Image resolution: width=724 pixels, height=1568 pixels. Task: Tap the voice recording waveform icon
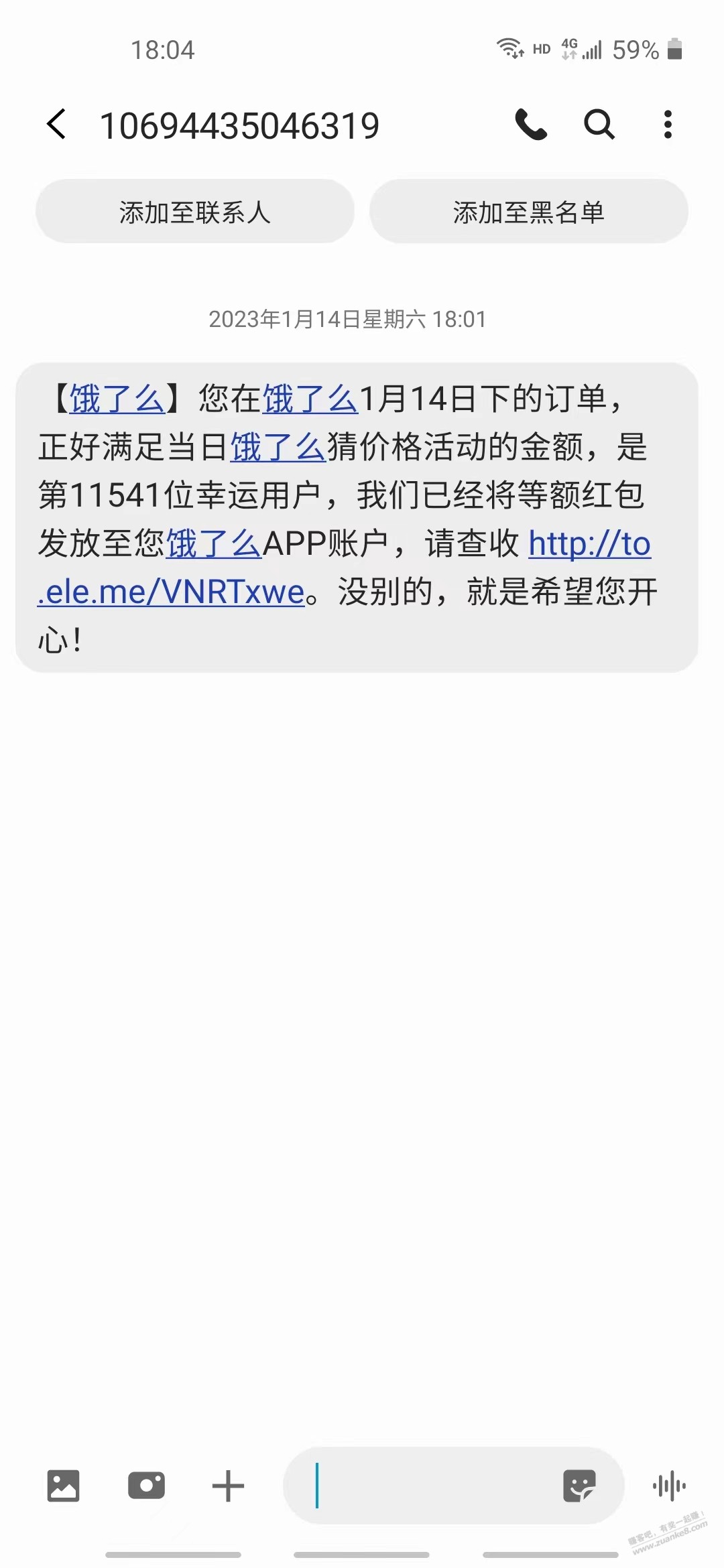pyautogui.click(x=669, y=1486)
